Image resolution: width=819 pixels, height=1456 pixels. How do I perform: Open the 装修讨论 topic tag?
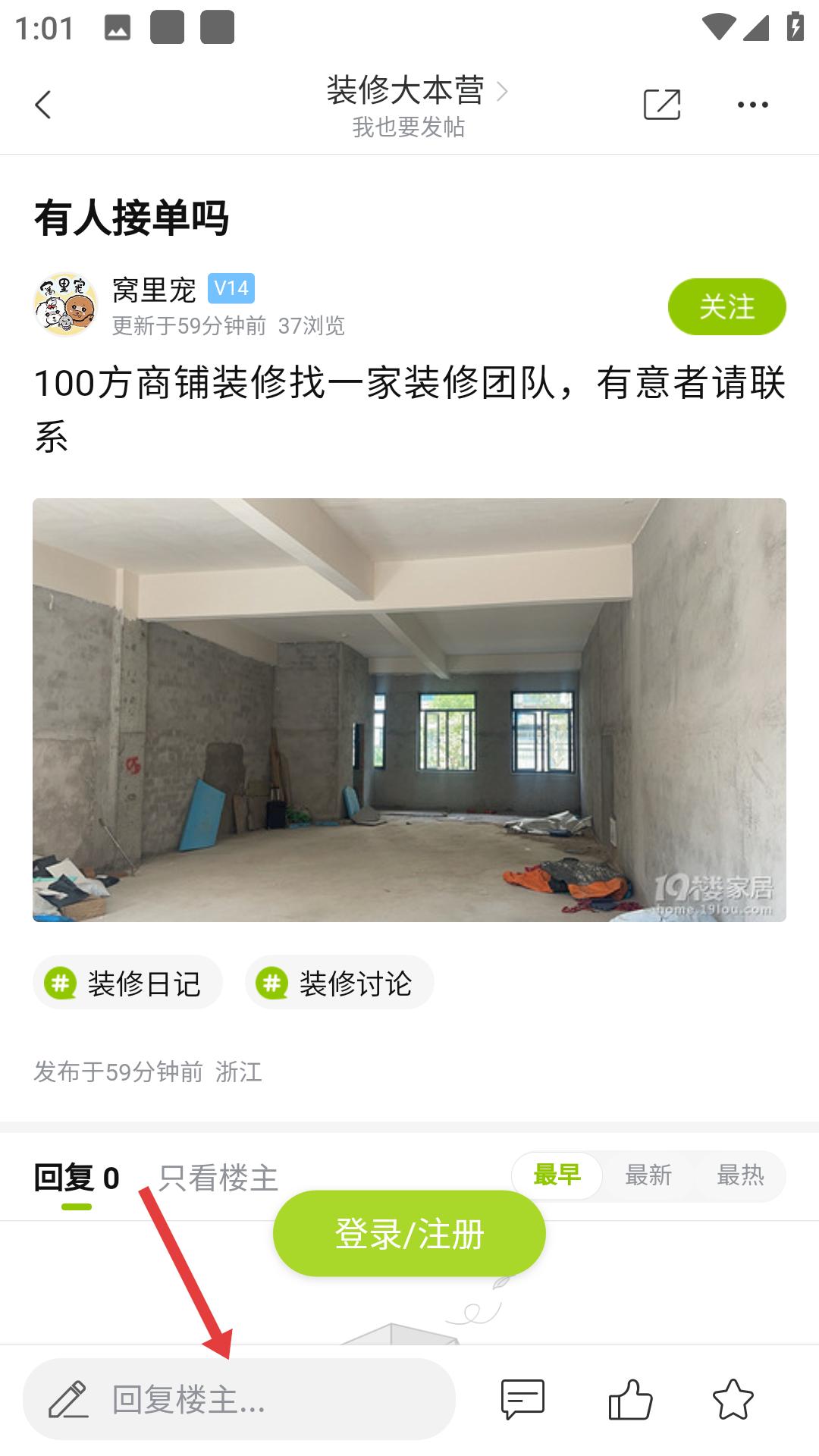coord(339,984)
